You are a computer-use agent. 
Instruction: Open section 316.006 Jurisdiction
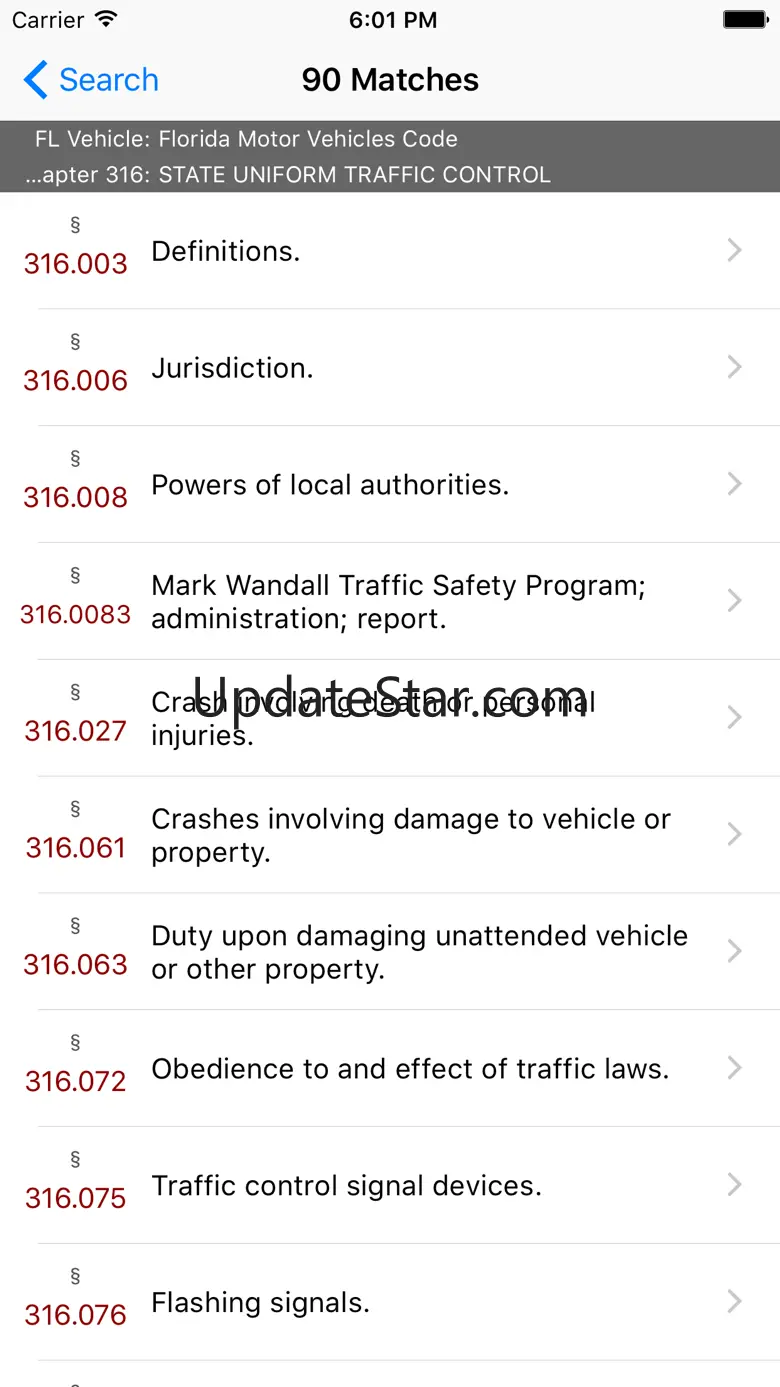point(390,368)
